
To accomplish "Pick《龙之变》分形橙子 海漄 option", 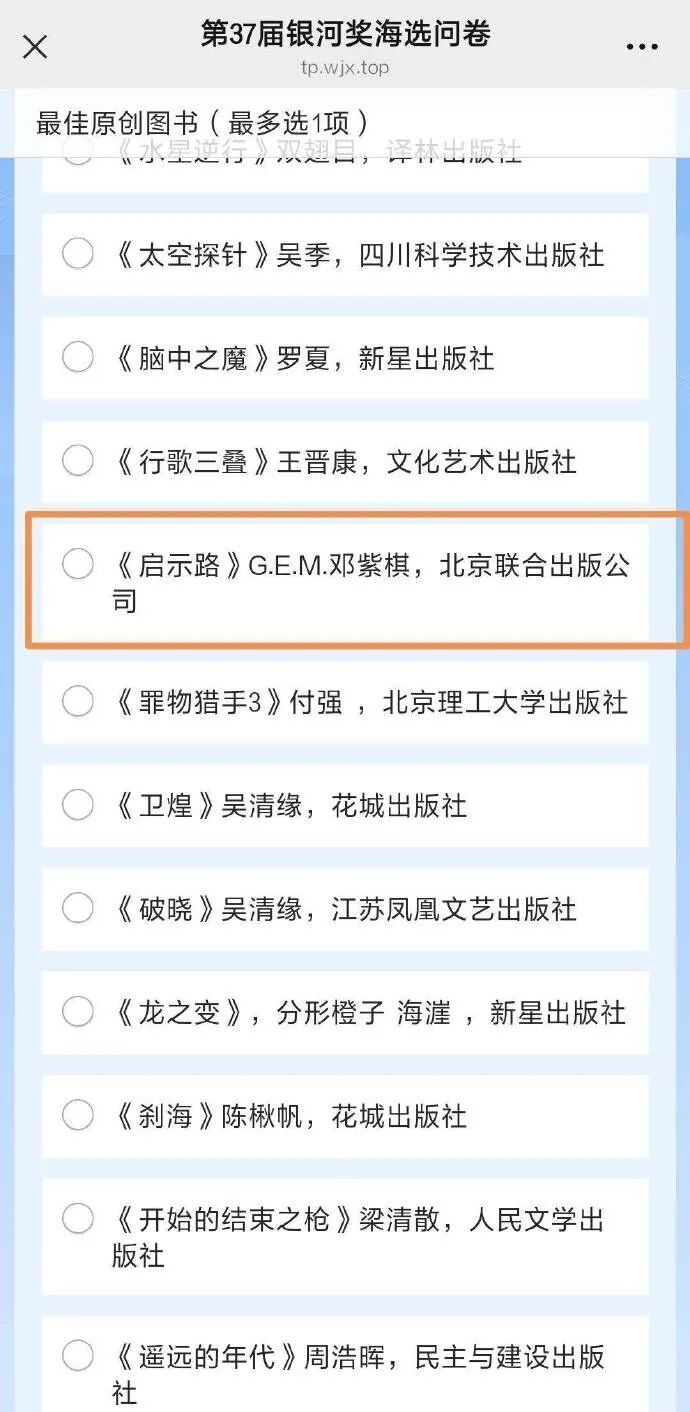I will point(78,1012).
